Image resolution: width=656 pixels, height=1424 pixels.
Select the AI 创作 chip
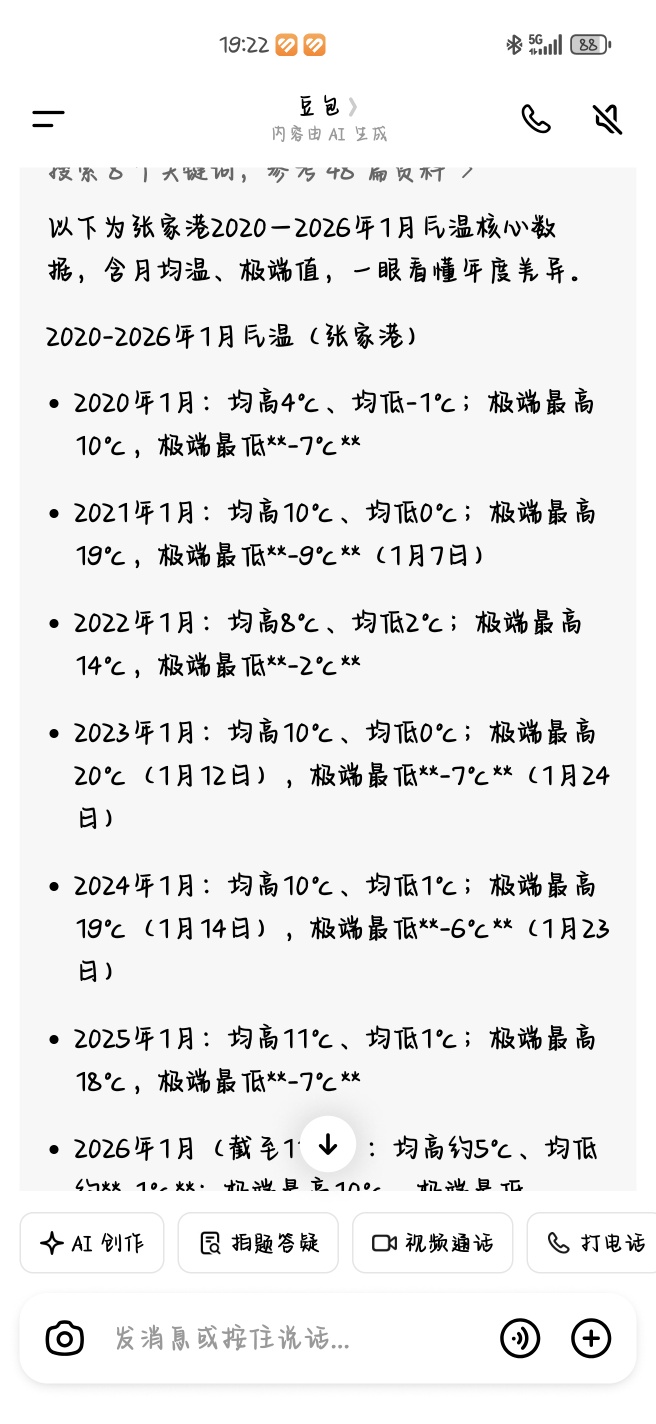[92, 1243]
